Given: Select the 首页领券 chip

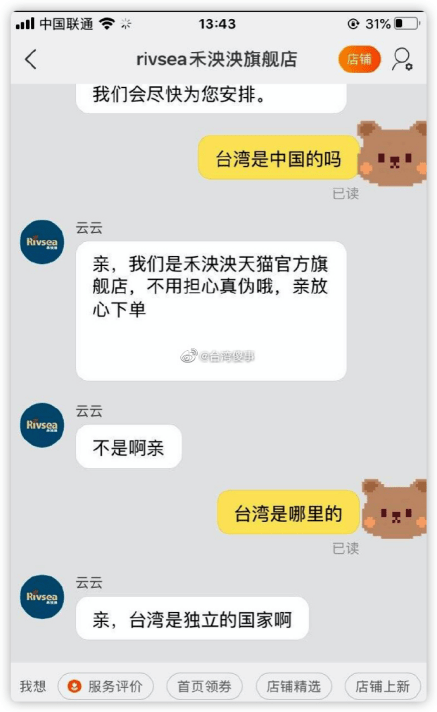Looking at the screenshot, I should (x=204, y=686).
